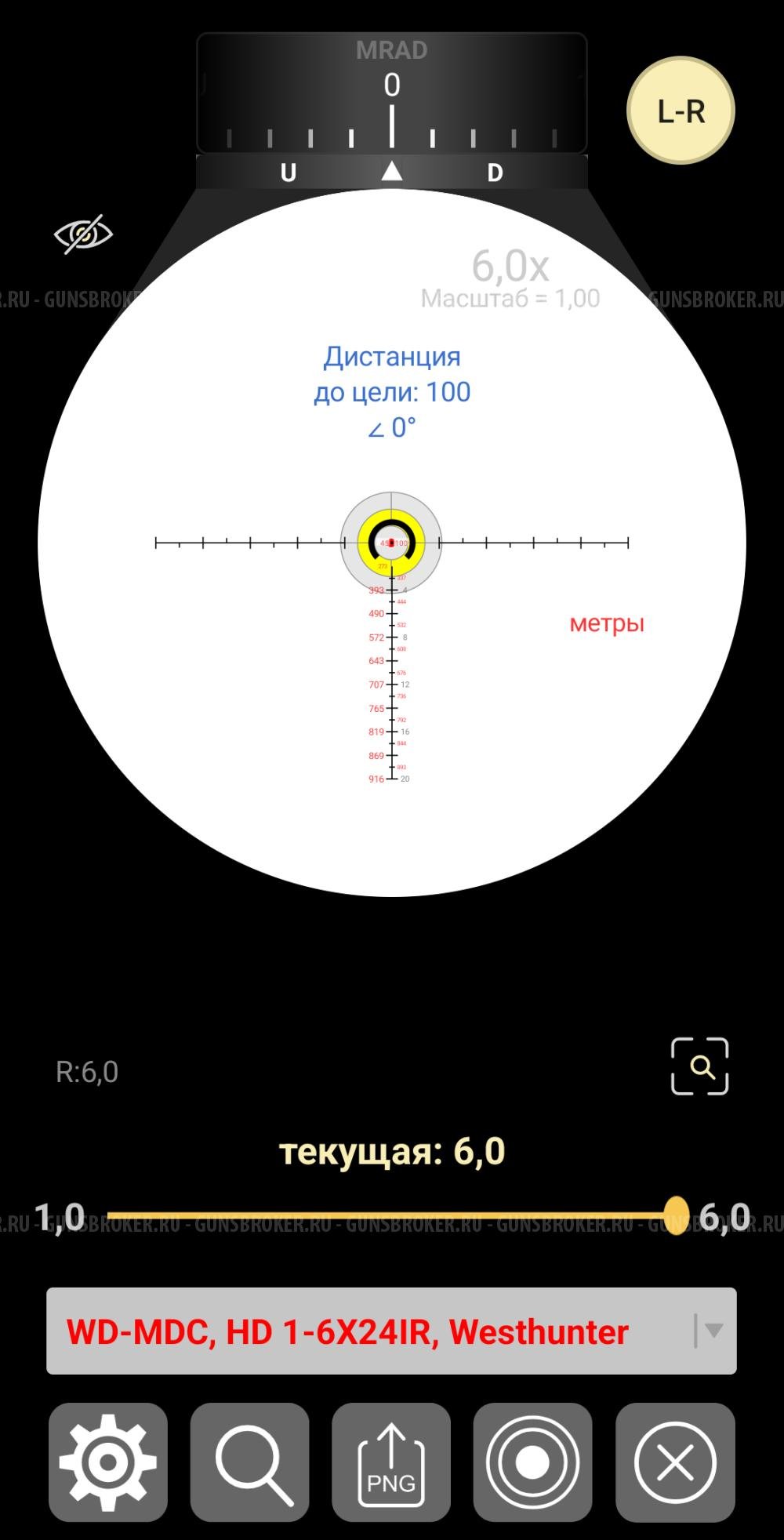Click the Дистанция до цели: 100 text
Viewport: 784px width, 1540px height.
392,375
